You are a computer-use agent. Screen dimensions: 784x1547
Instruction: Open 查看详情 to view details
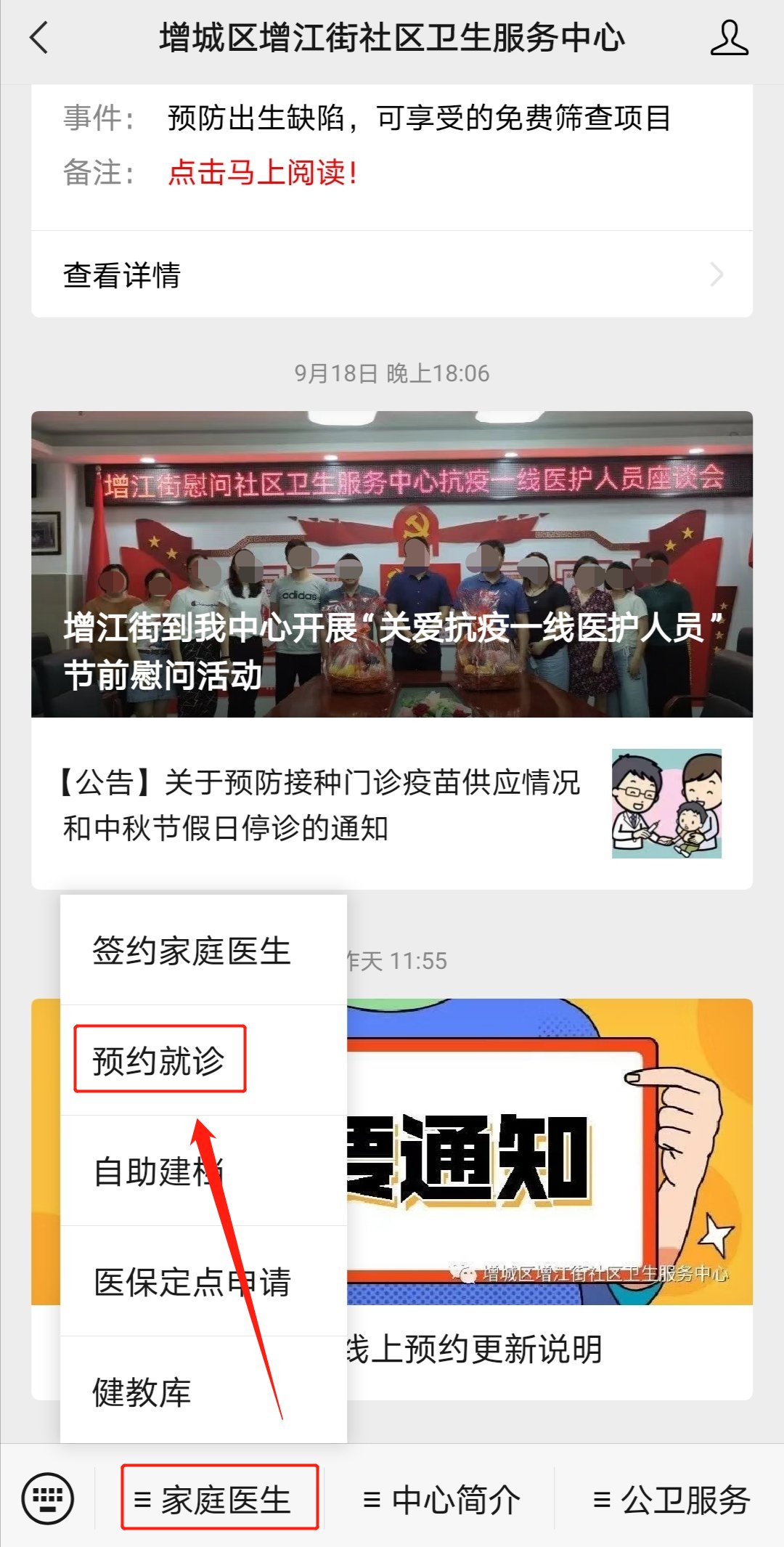click(x=392, y=275)
